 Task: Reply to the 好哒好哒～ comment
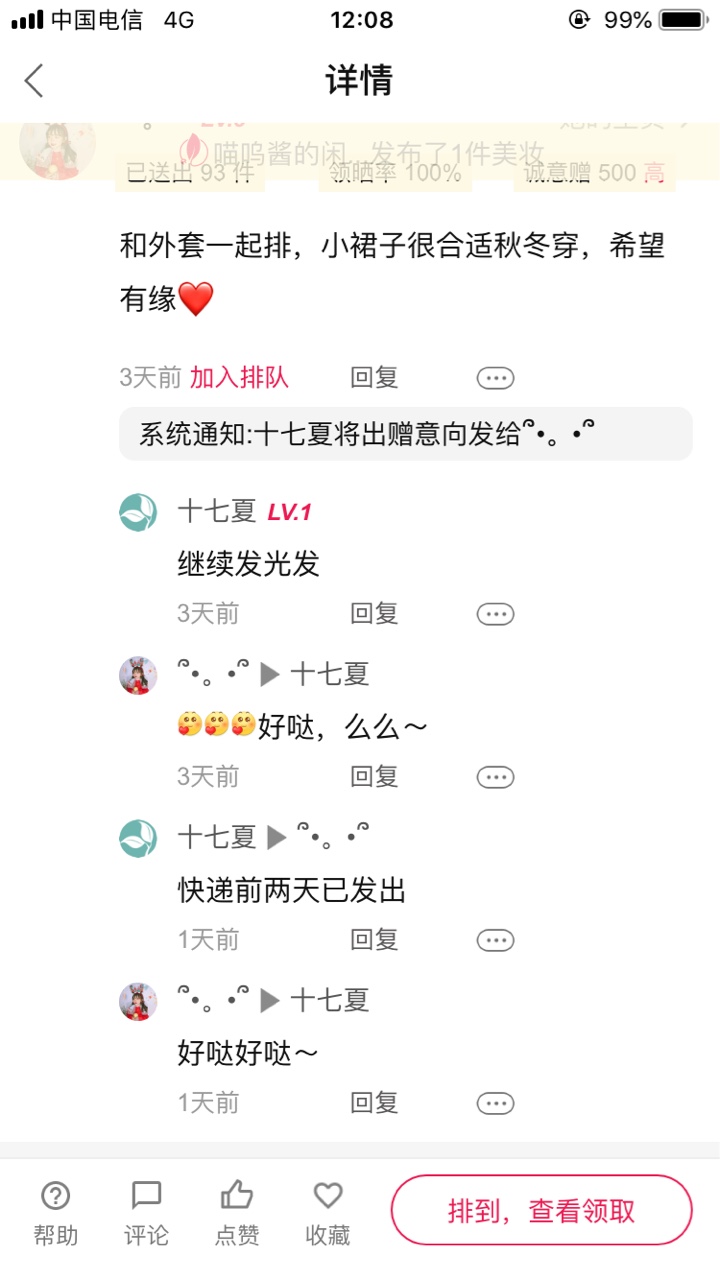pos(374,1102)
